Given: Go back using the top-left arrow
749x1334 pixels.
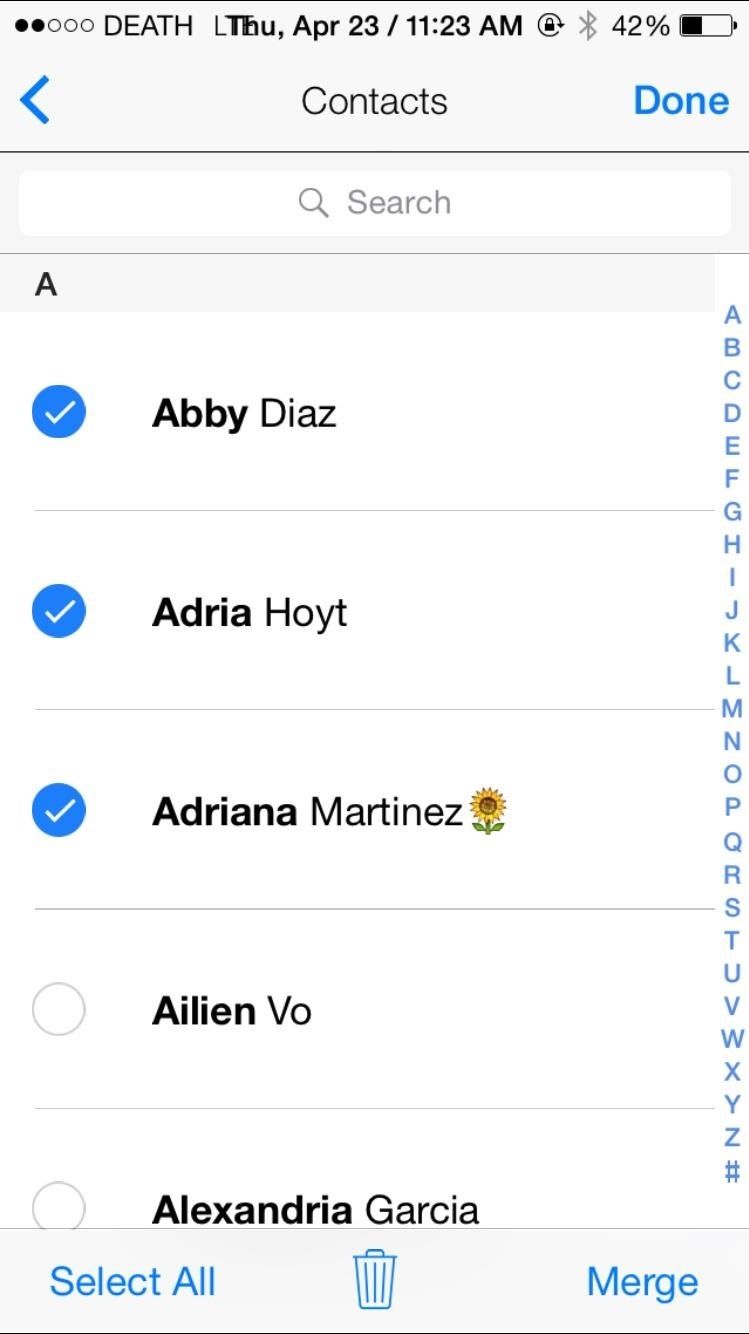Looking at the screenshot, I should pos(35,101).
